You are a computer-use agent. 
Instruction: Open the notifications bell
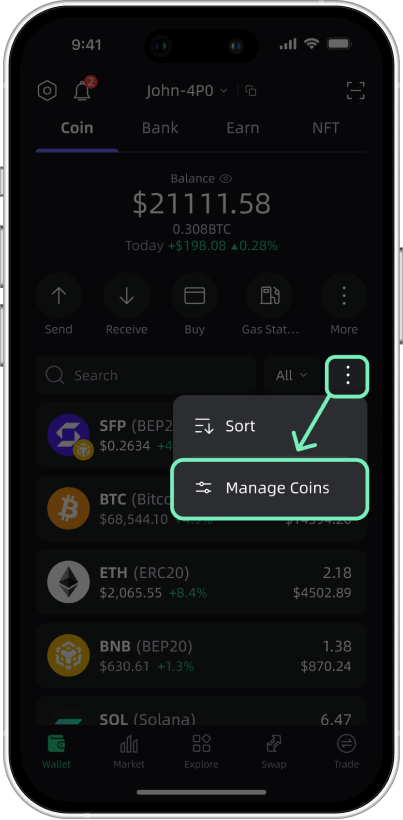[82, 90]
